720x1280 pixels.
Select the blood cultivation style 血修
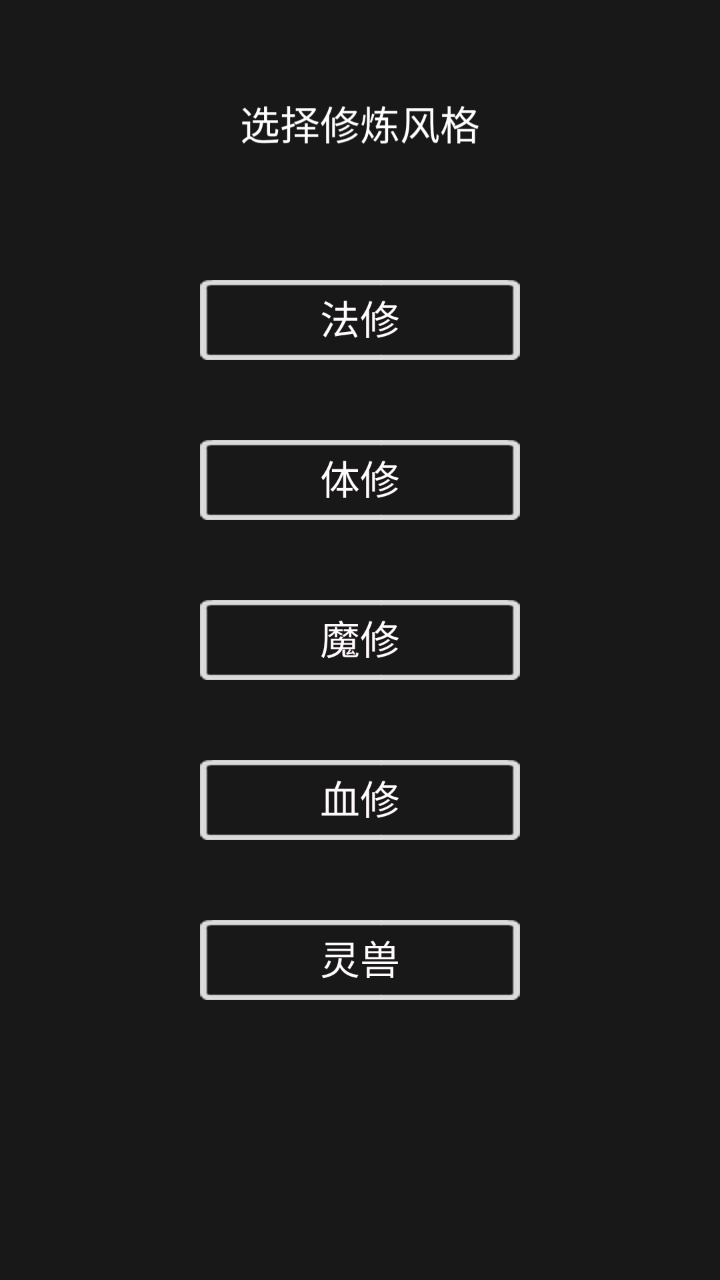pos(360,800)
